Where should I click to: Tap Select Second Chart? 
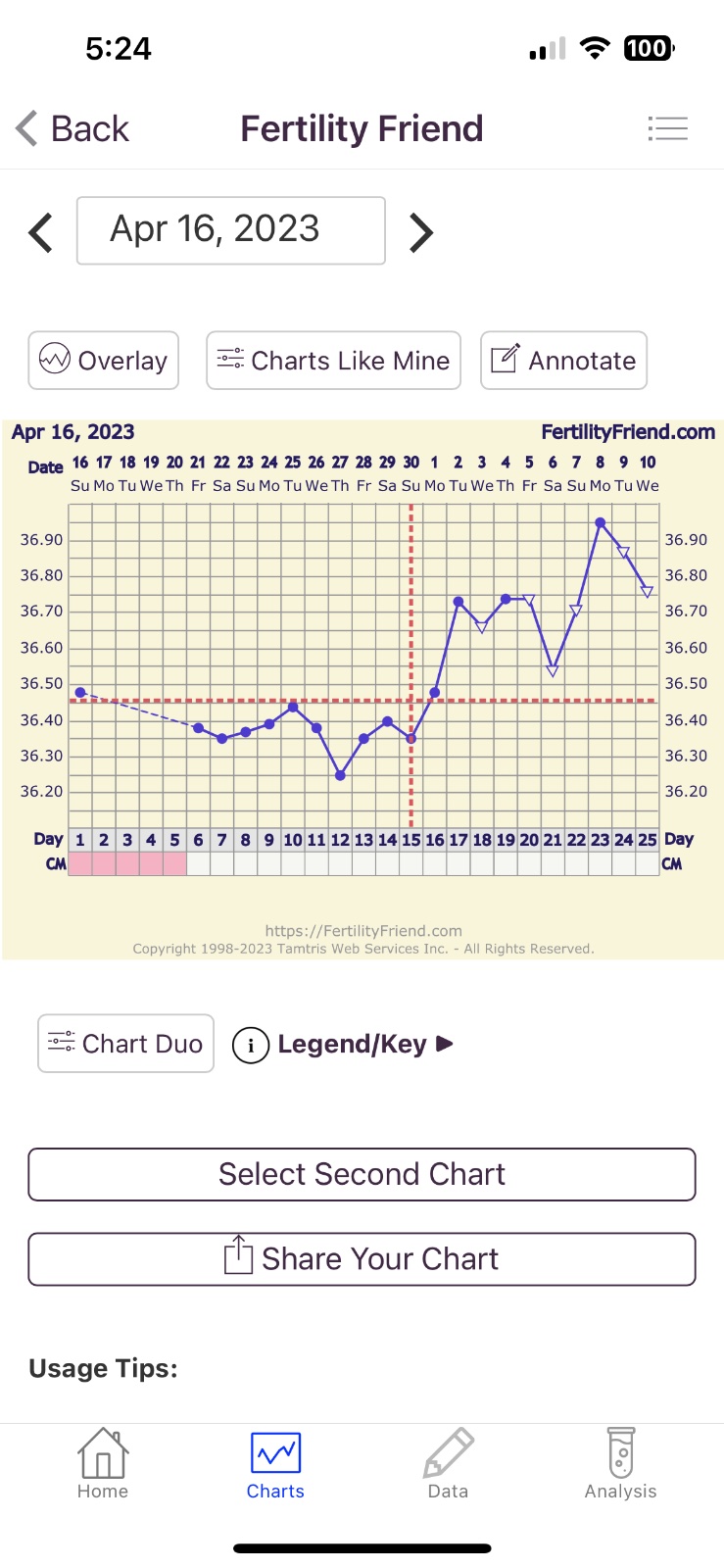pos(362,1174)
